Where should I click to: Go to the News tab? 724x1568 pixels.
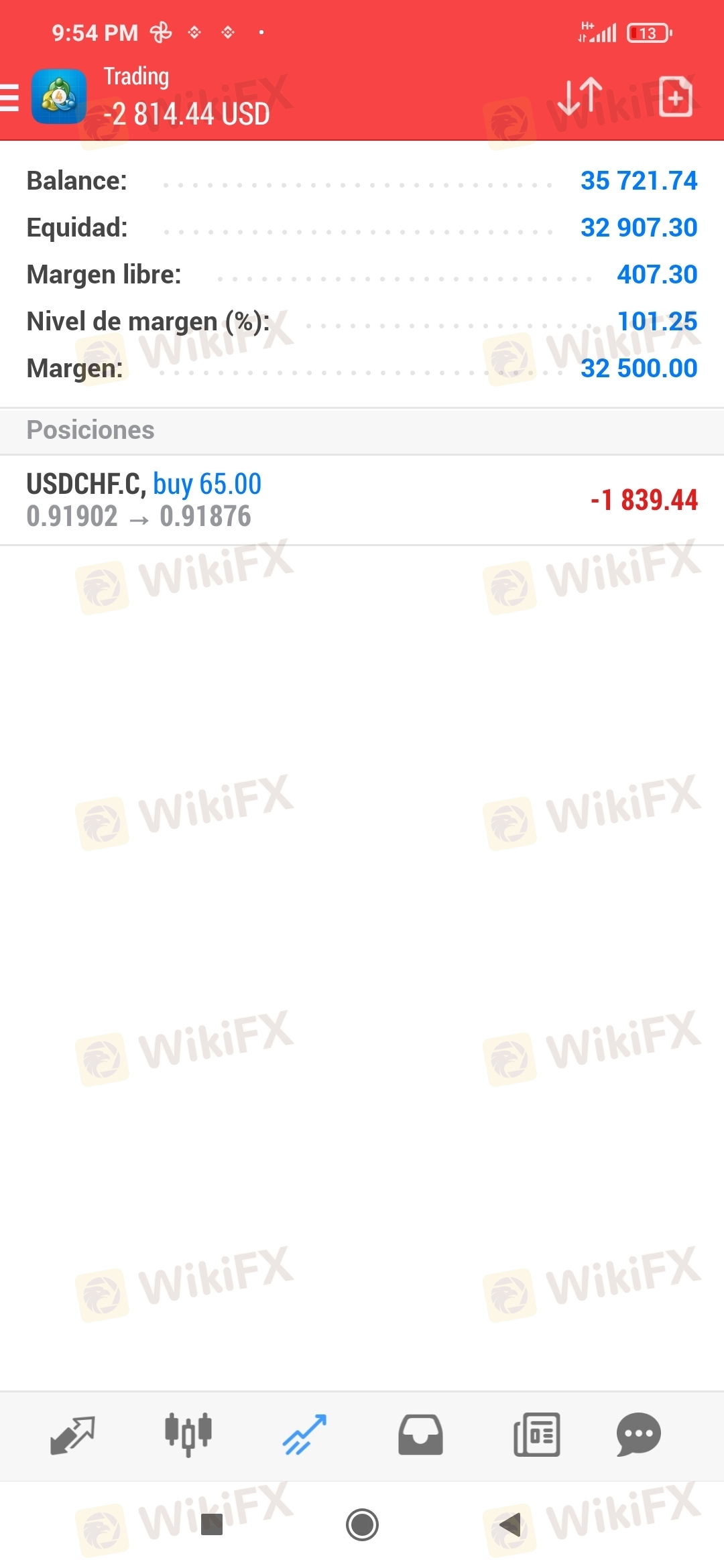point(536,1435)
